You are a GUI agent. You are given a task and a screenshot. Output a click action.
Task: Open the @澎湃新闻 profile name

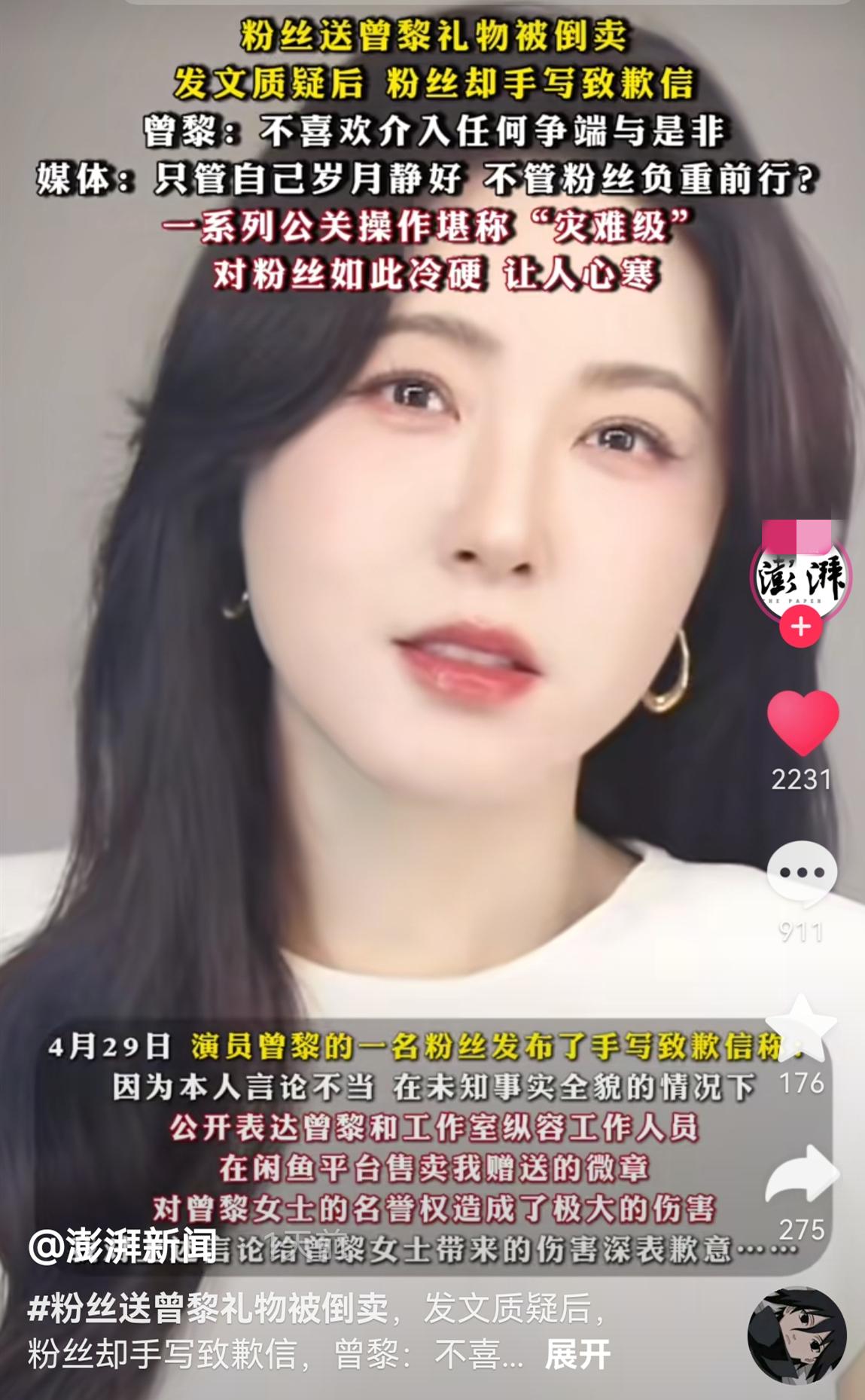(123, 1246)
